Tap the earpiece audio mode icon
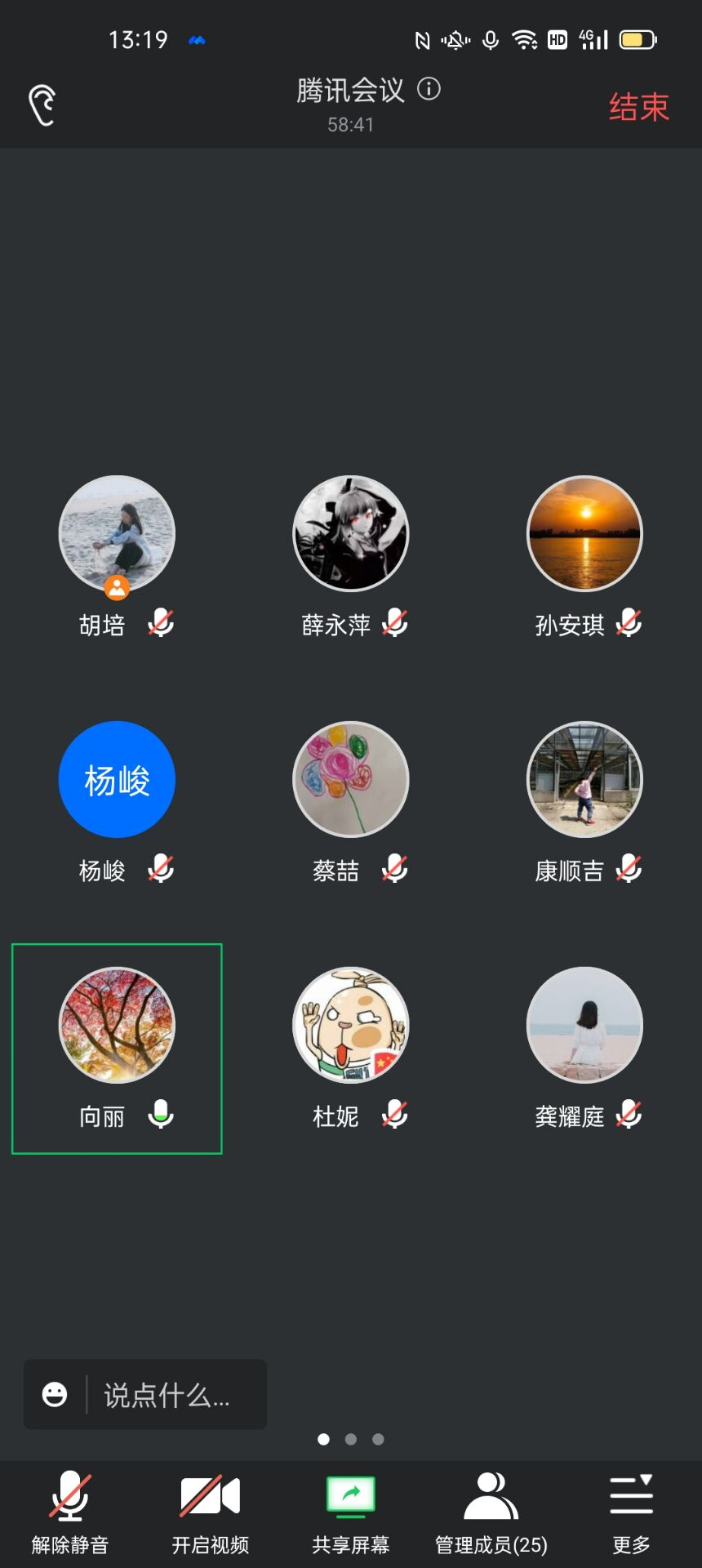 click(x=42, y=105)
